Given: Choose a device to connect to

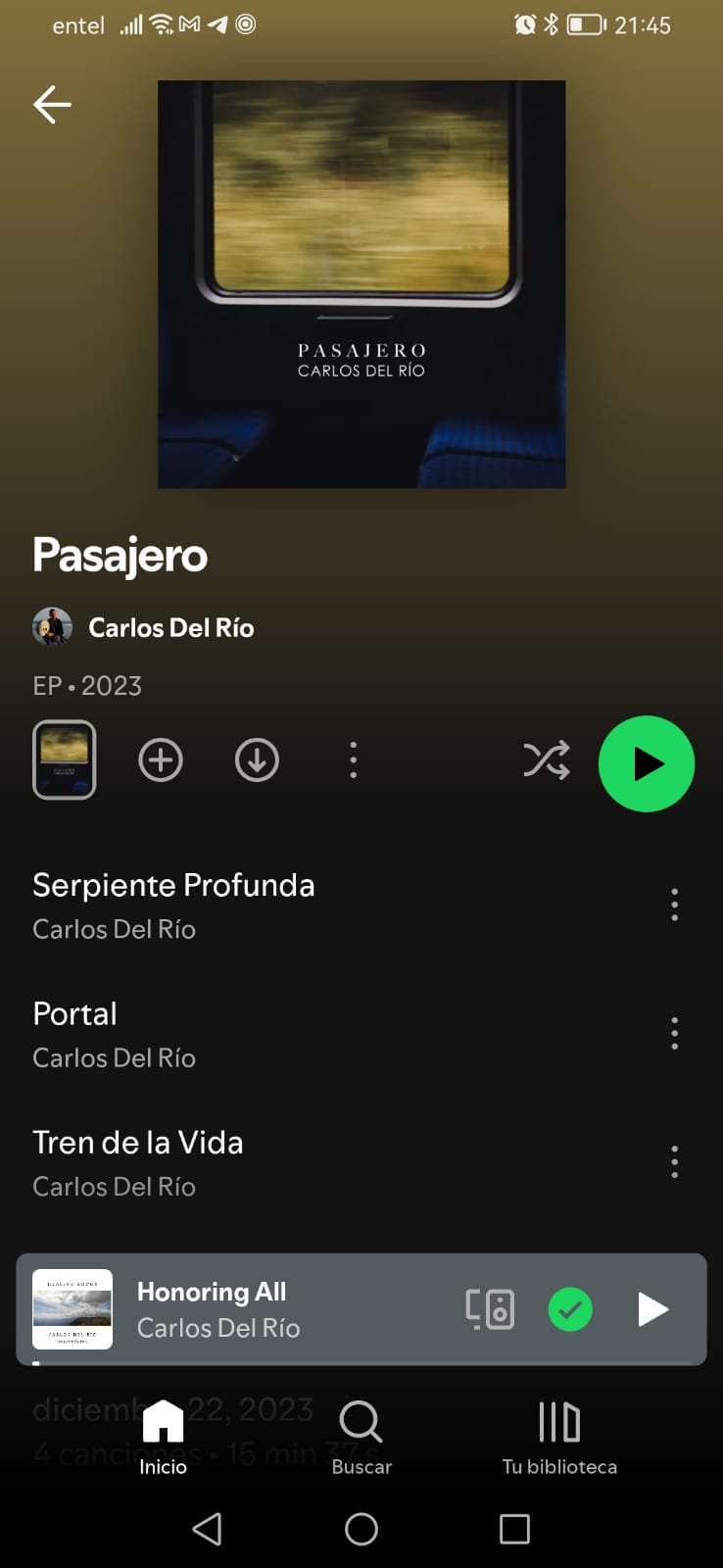Looking at the screenshot, I should [x=489, y=1309].
